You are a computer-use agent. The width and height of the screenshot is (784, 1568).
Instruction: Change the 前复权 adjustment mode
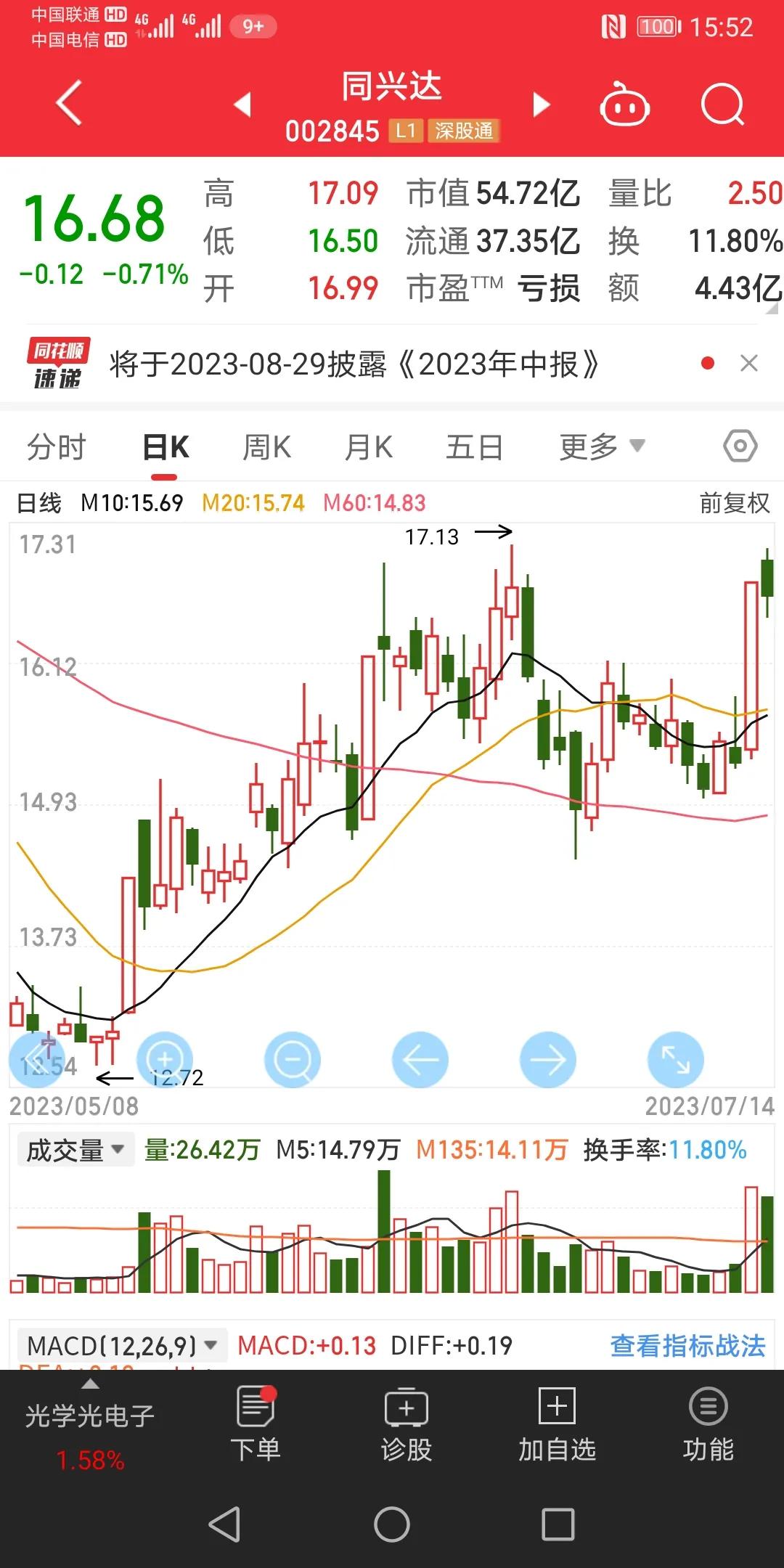pyautogui.click(x=734, y=503)
